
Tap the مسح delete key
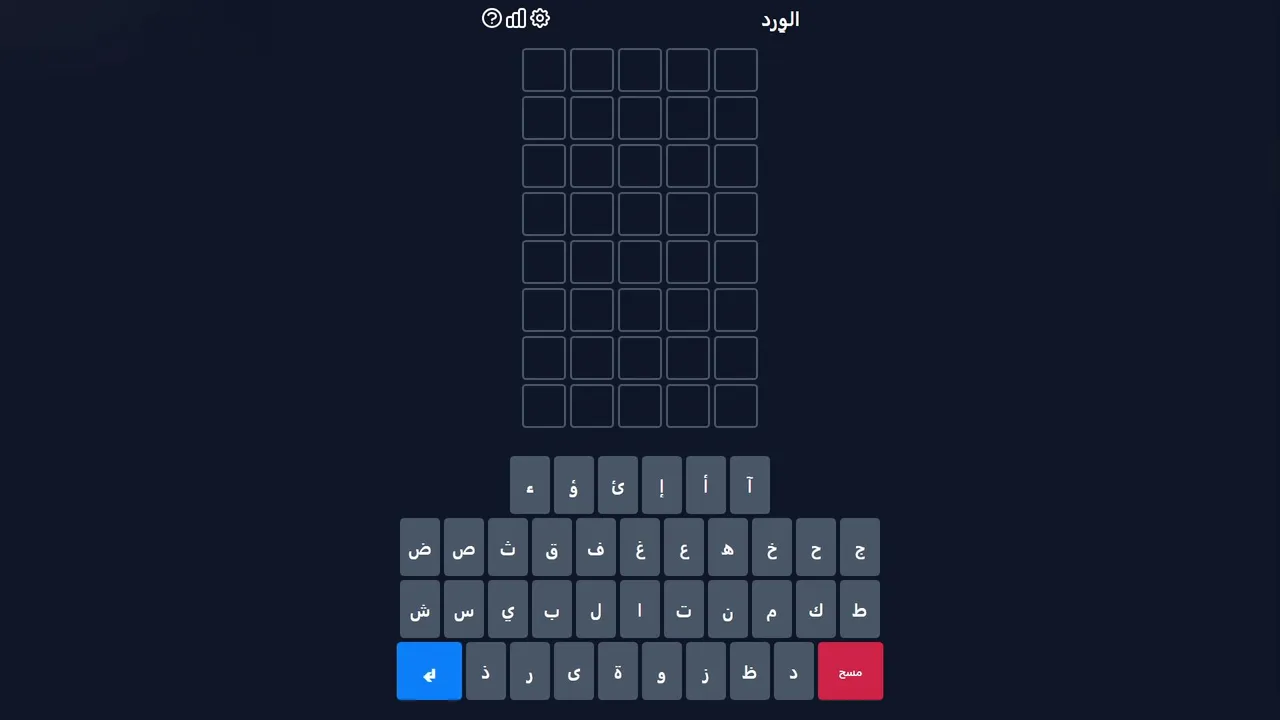point(850,671)
